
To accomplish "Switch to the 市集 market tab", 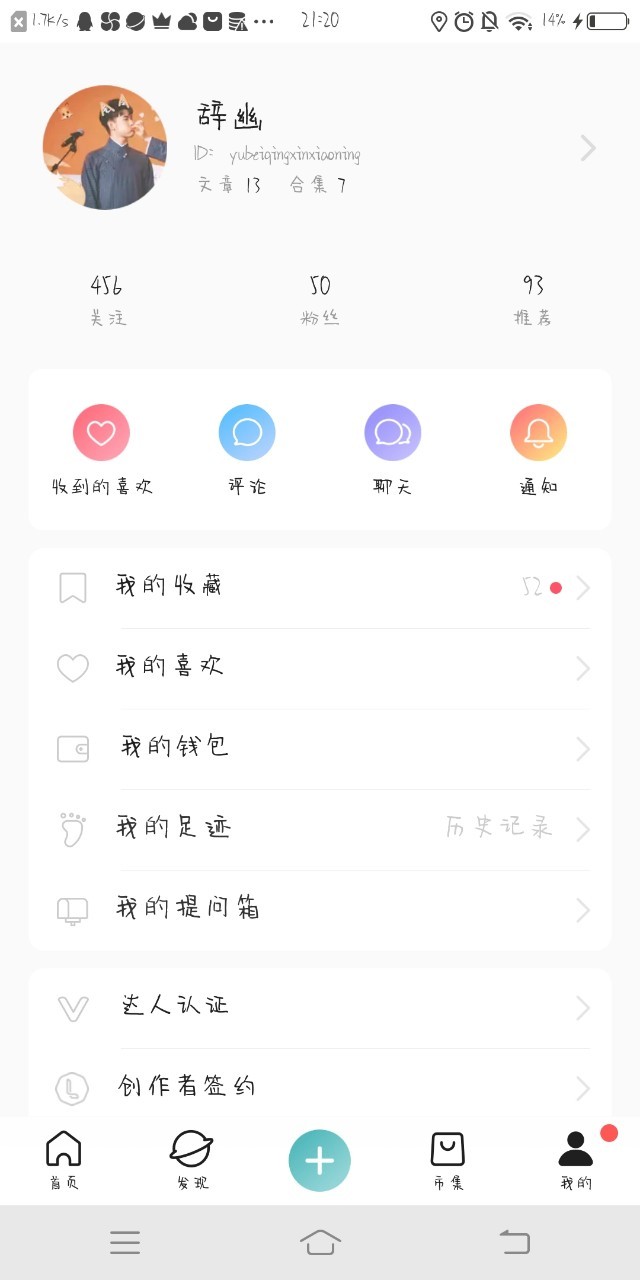I will [447, 1160].
